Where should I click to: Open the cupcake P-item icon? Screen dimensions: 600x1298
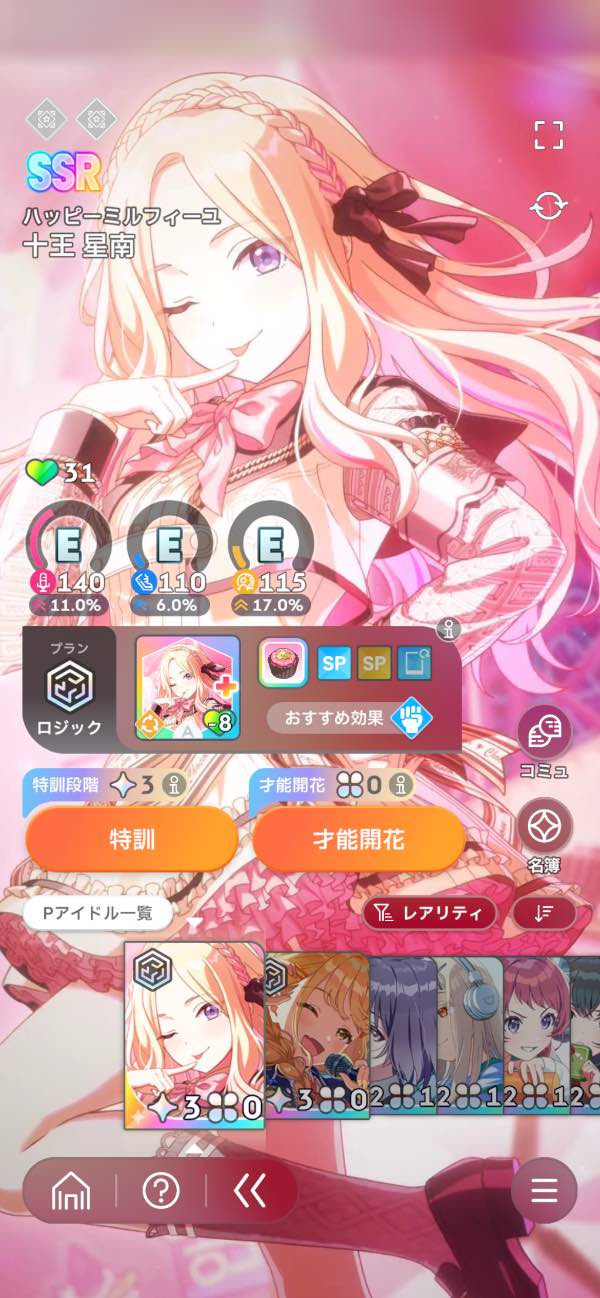[x=283, y=662]
